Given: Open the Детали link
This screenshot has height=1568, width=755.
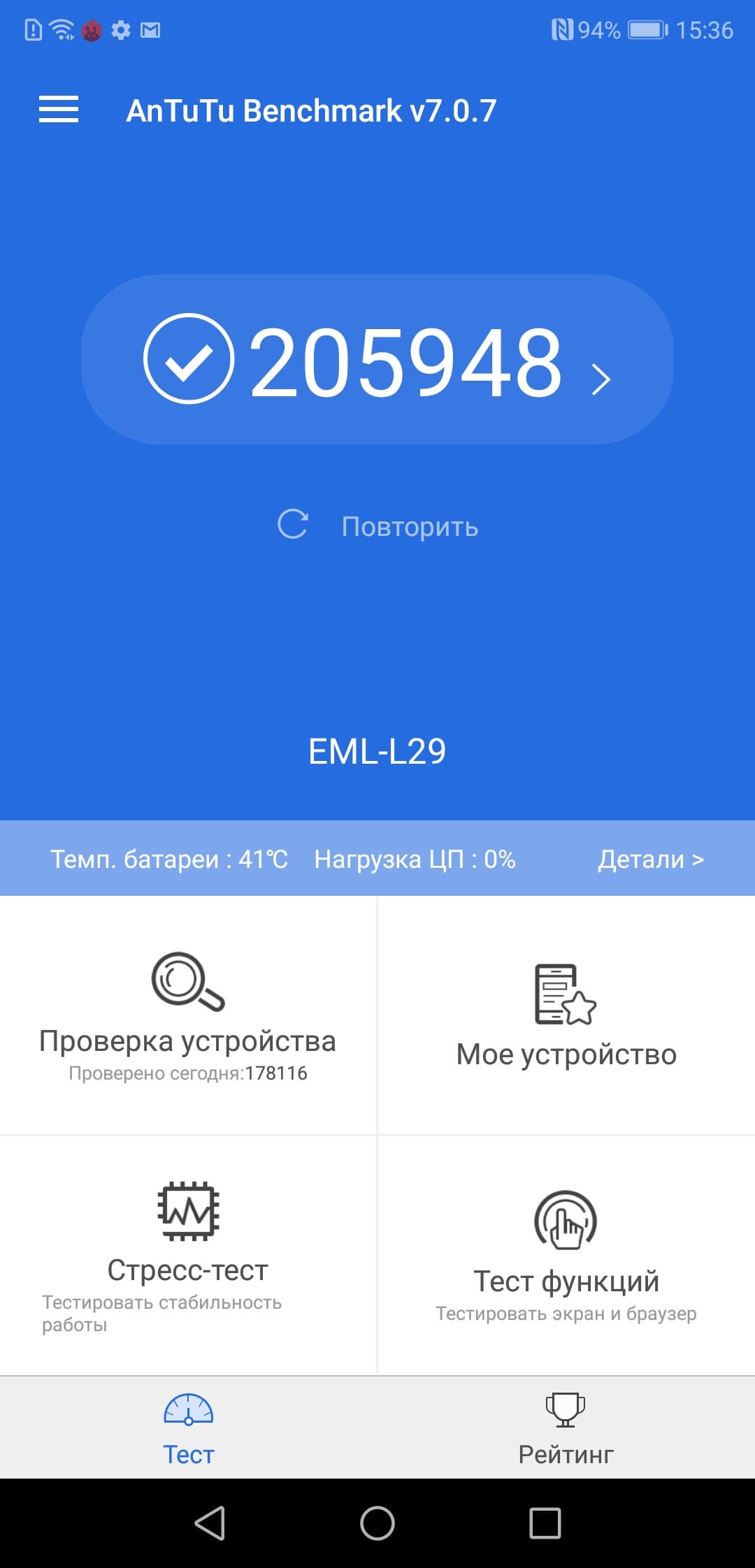Looking at the screenshot, I should (650, 859).
